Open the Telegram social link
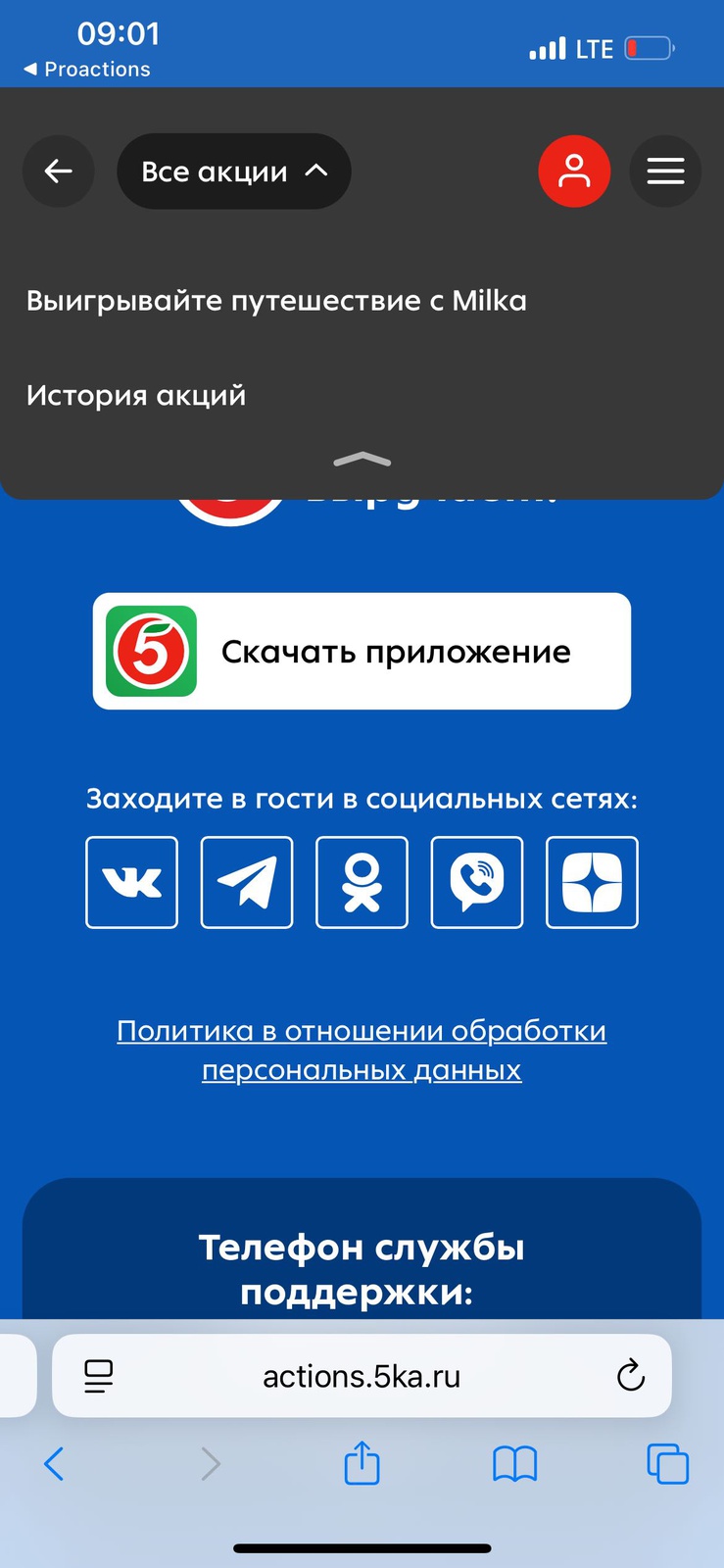This screenshot has height=1568, width=724. pos(247,882)
